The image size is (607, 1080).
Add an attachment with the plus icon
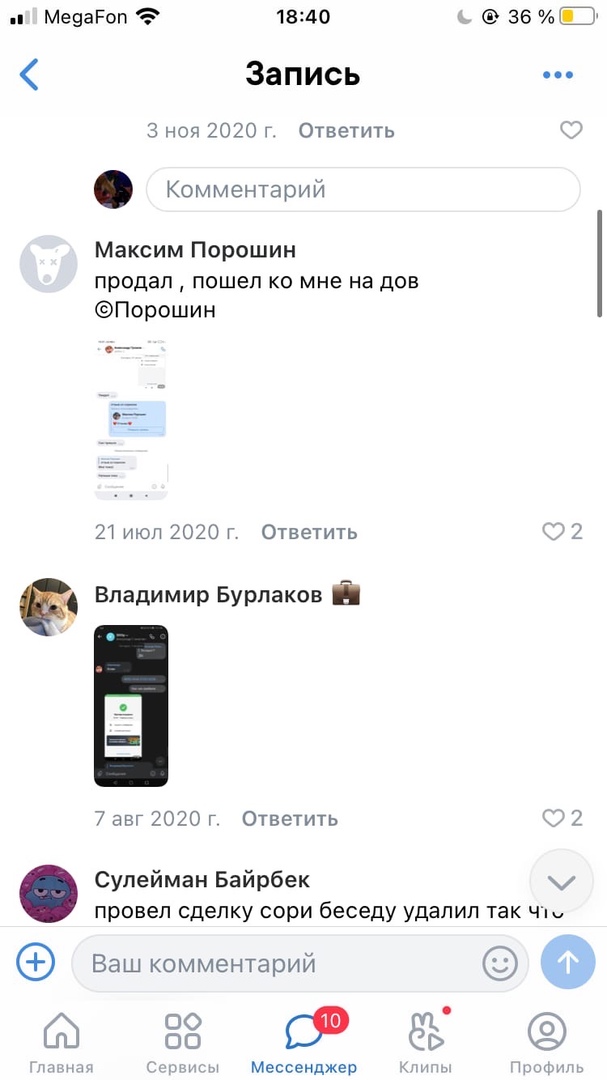pos(35,963)
